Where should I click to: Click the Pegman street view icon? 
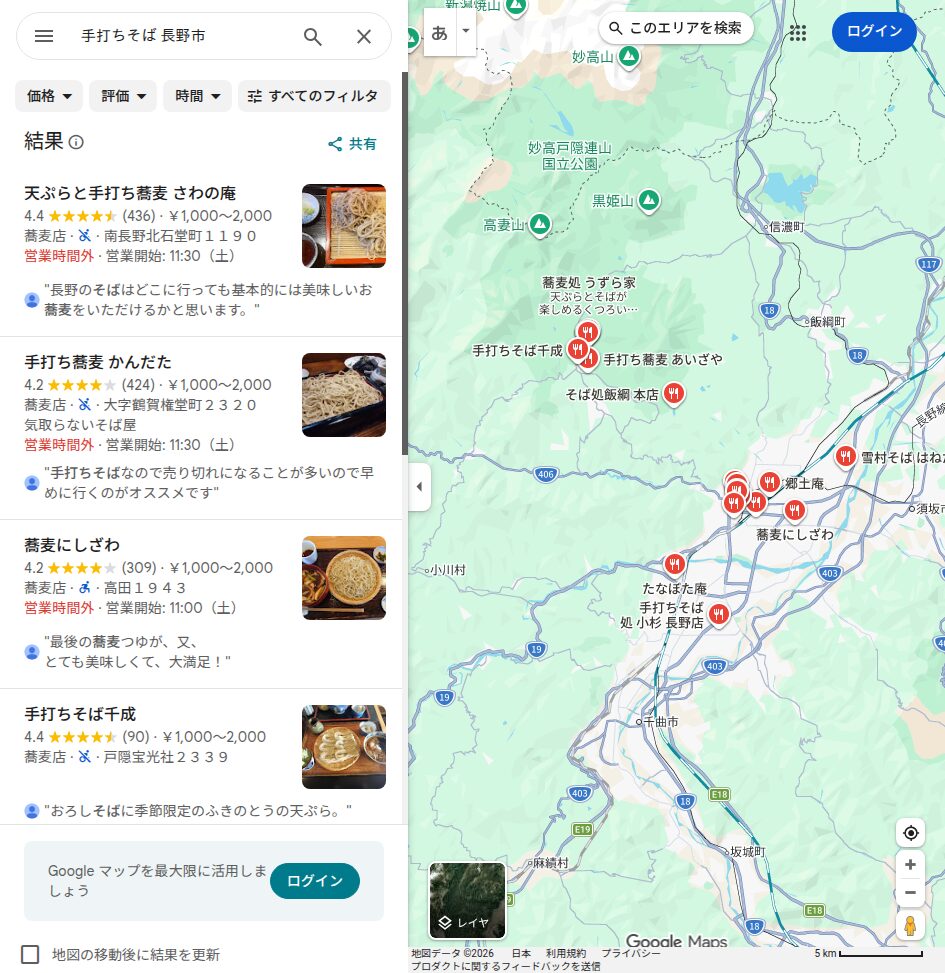[910, 926]
